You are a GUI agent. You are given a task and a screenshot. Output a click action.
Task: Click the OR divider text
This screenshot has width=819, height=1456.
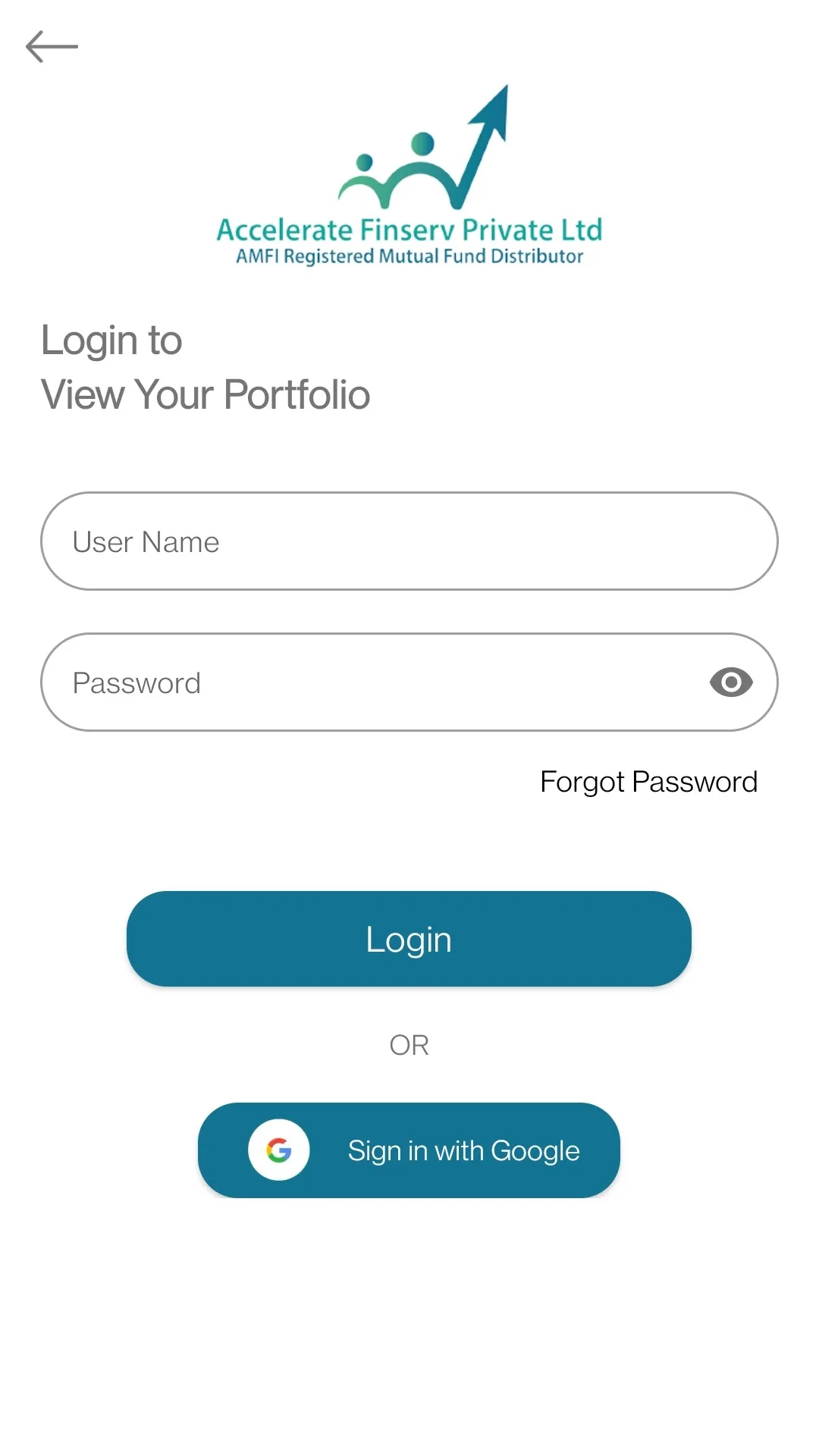click(409, 1044)
